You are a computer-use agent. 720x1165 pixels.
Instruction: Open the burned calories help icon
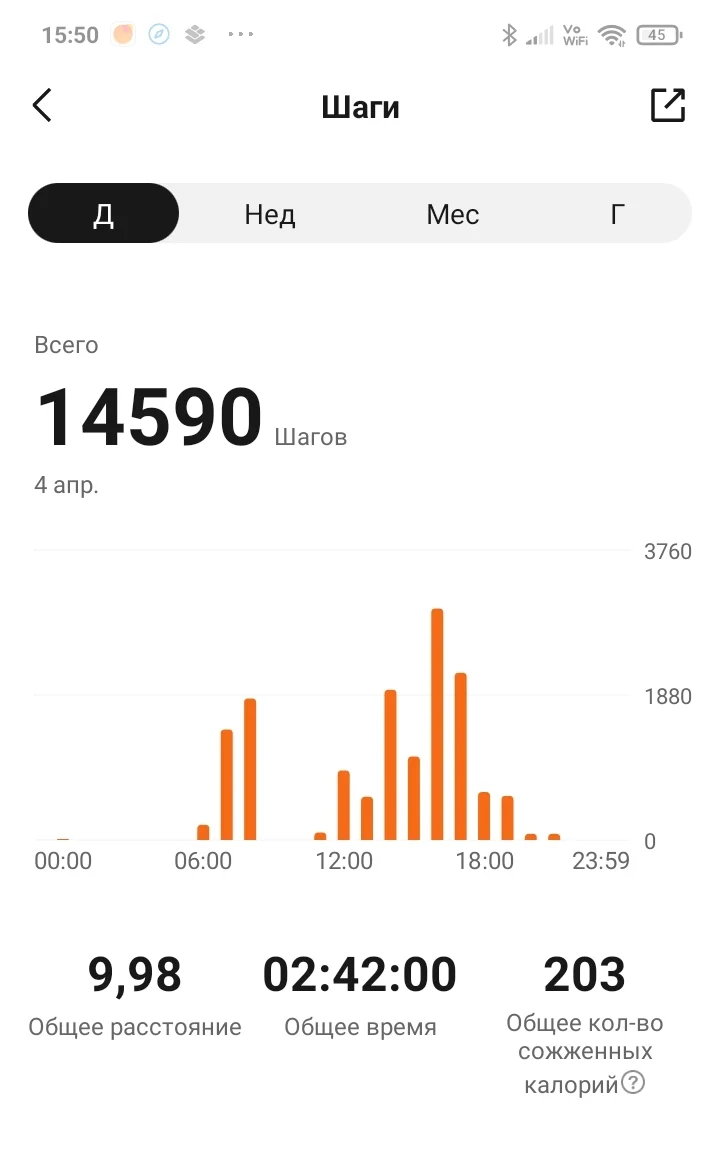pos(633,1082)
